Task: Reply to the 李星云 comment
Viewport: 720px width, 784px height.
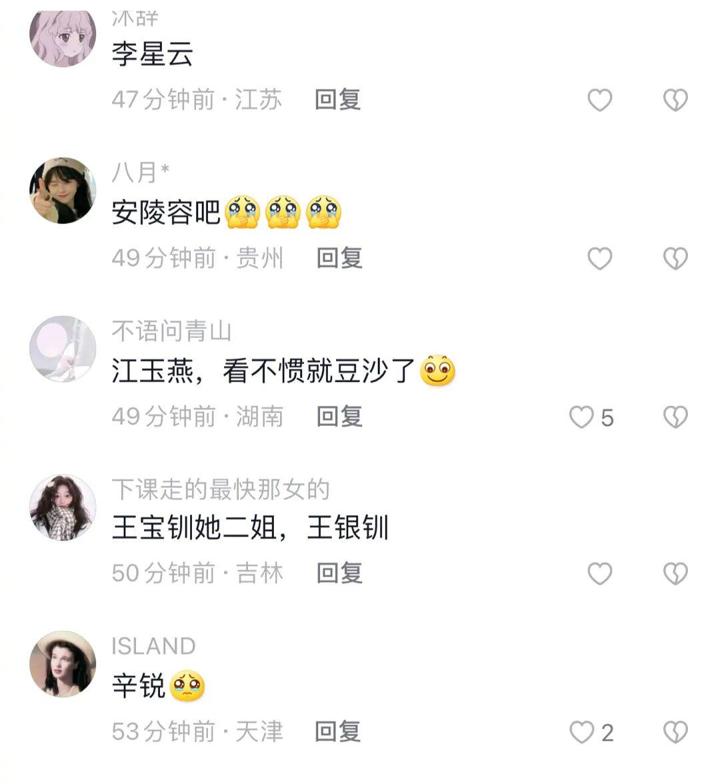Action: coord(338,100)
